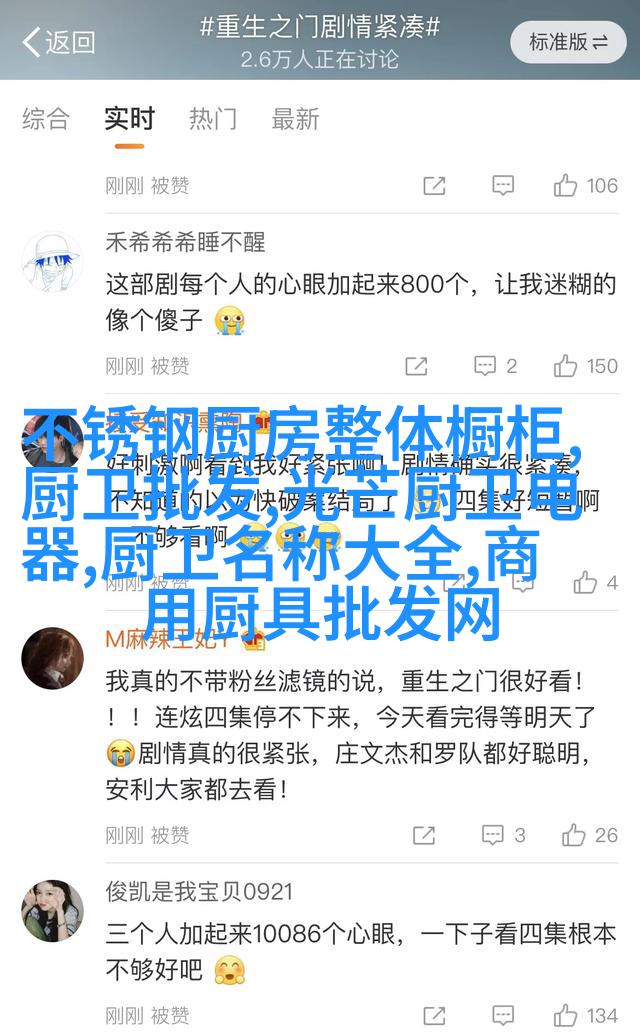This screenshot has width=640, height=1033.
Task: Switch to the 综合 tab
Action: tap(46, 120)
